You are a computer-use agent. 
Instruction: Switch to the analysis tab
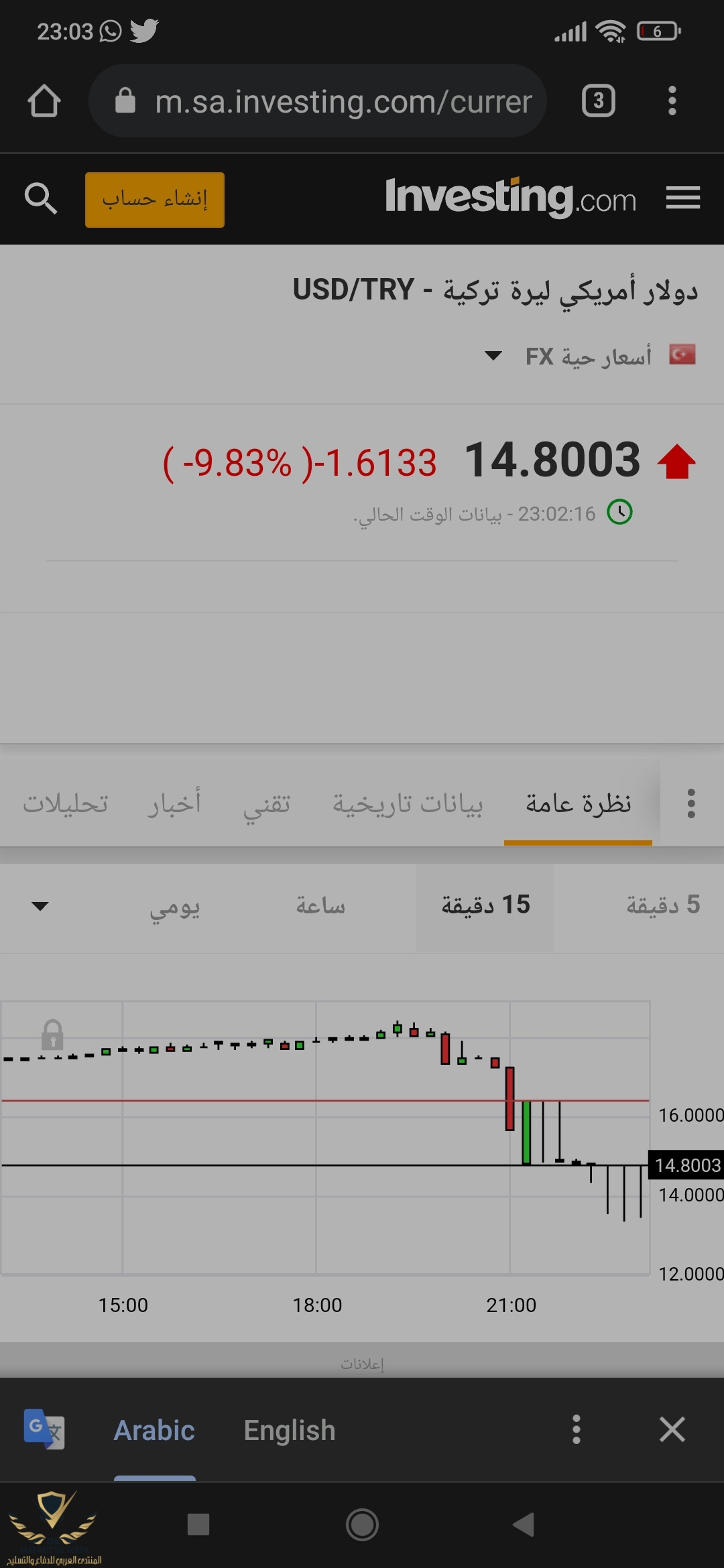[66, 803]
